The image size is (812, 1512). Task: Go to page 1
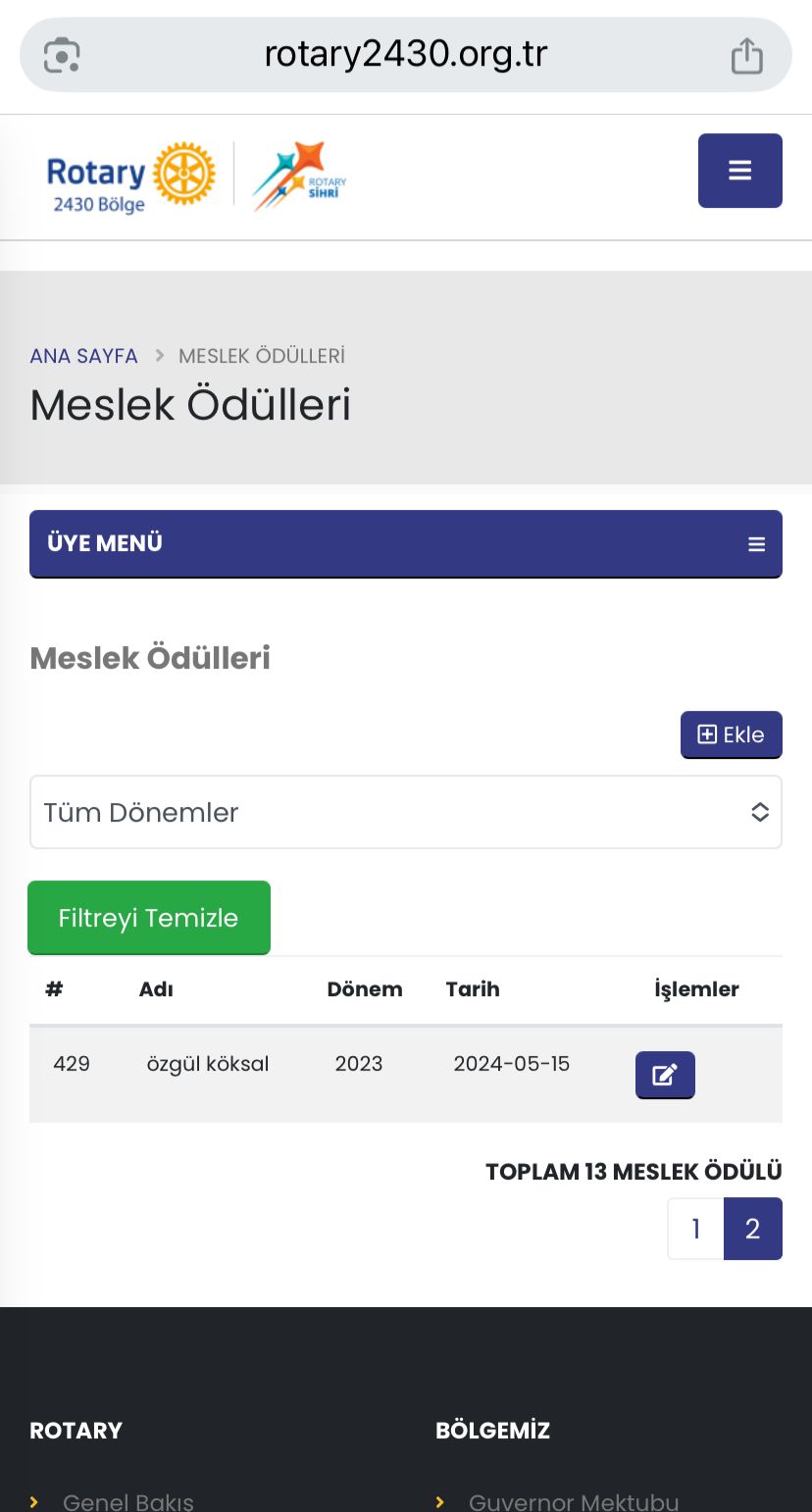(x=695, y=1229)
